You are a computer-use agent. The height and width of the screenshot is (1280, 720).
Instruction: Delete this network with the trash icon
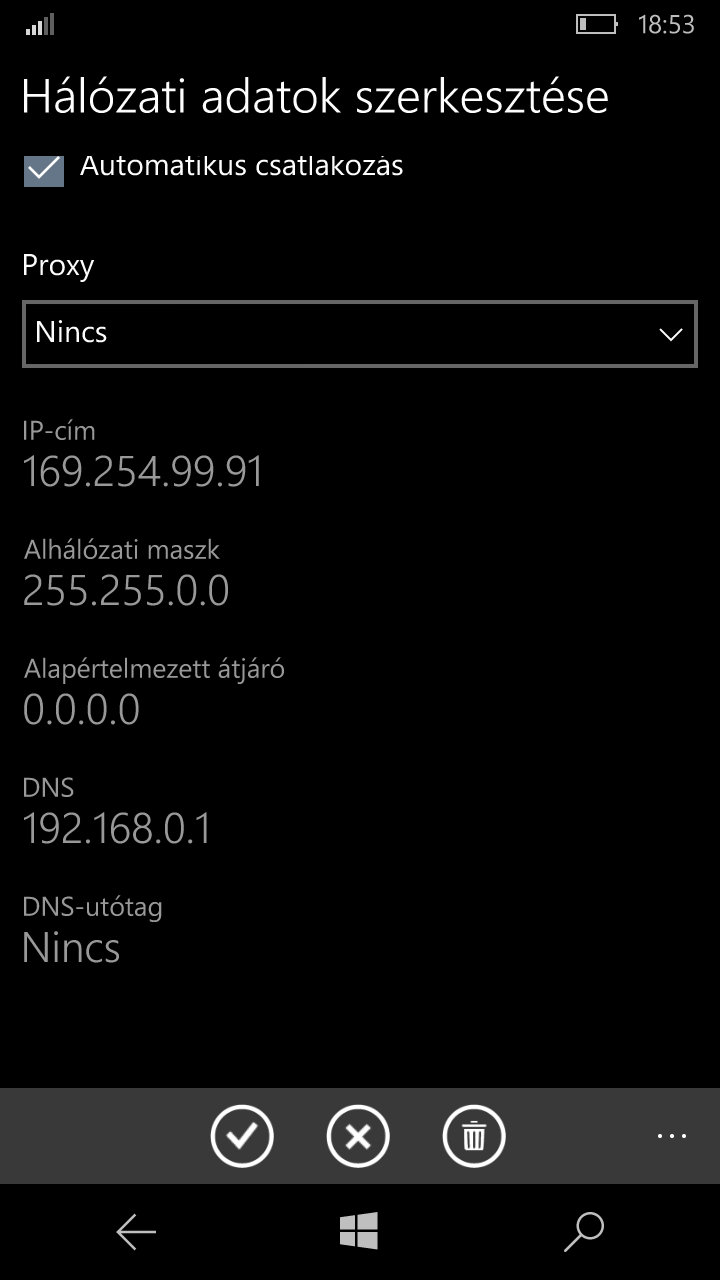pyautogui.click(x=474, y=1136)
